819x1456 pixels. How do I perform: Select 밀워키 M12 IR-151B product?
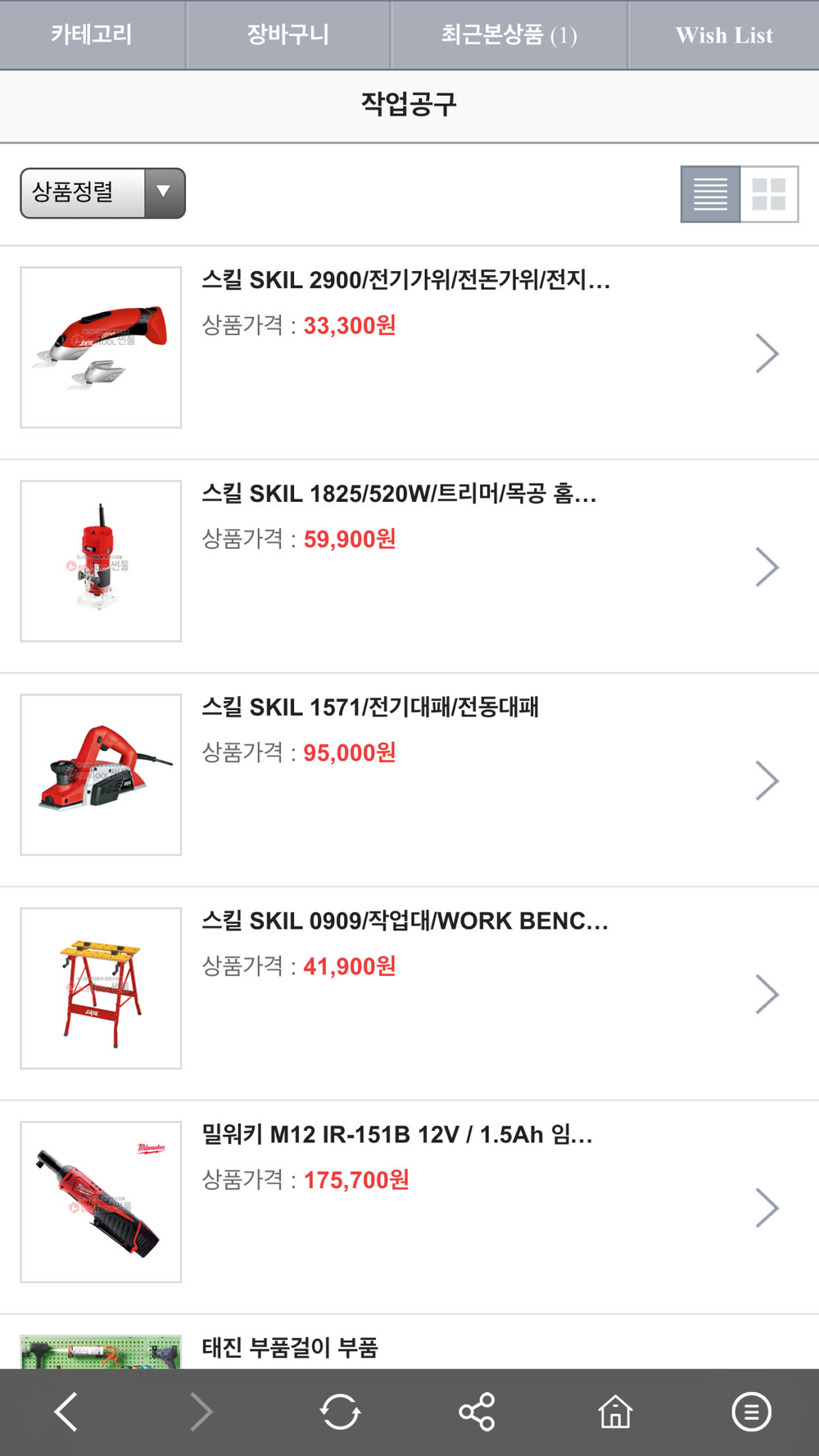397,1135
